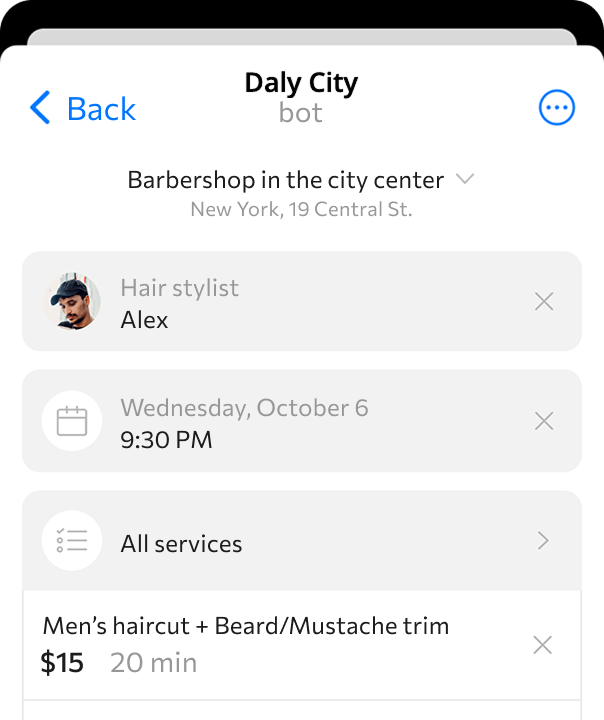Clear the Wednesday, October 6 time slot

click(544, 421)
